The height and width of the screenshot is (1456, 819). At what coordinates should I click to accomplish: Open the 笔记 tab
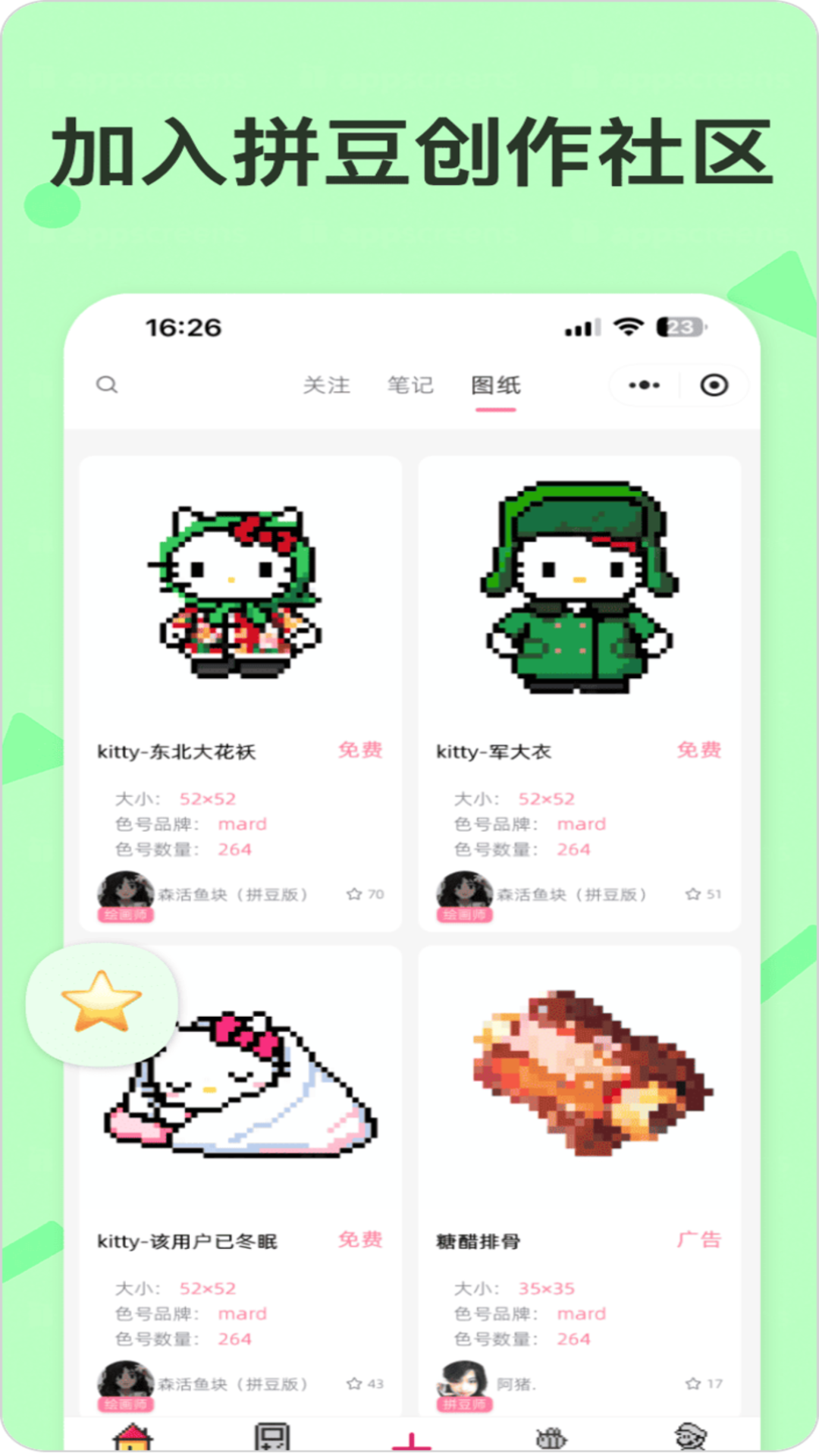click(410, 384)
